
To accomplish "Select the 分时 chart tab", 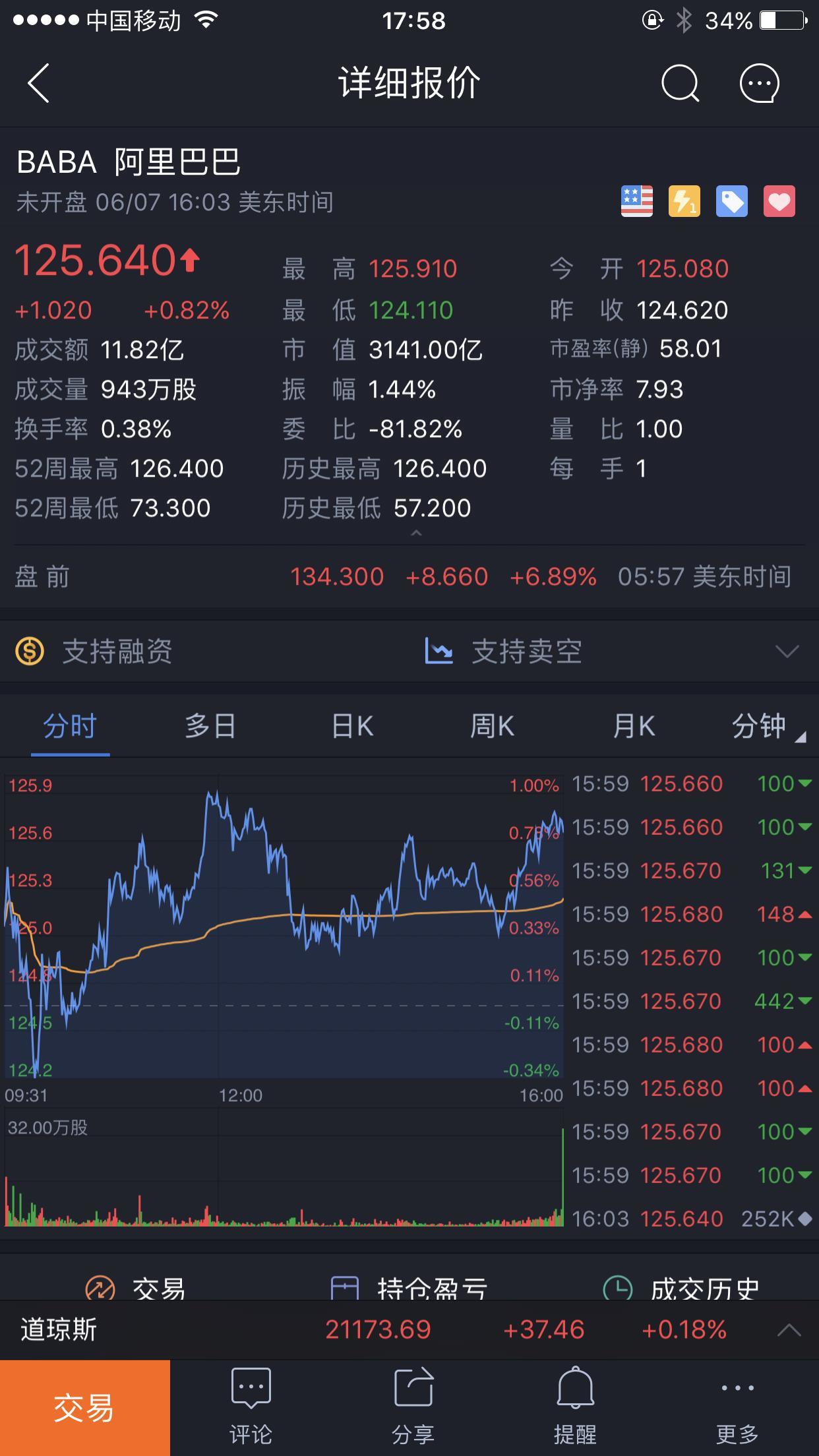I will click(70, 727).
